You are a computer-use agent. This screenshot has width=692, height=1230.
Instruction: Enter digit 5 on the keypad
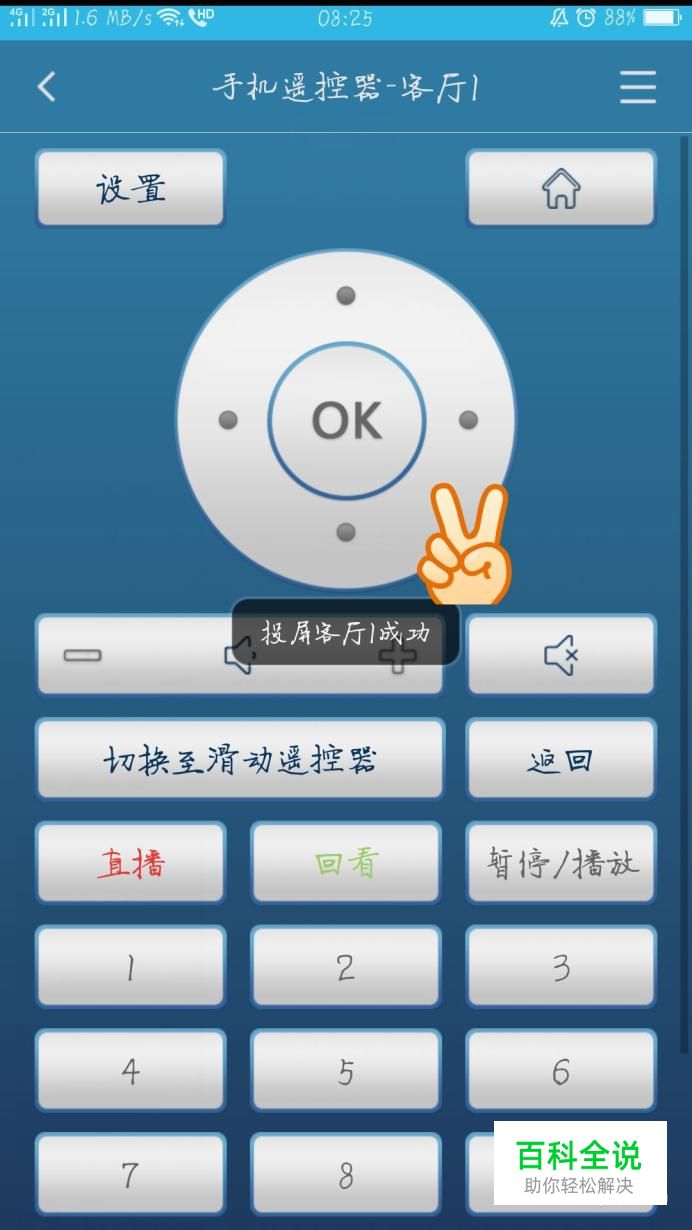click(x=346, y=1071)
